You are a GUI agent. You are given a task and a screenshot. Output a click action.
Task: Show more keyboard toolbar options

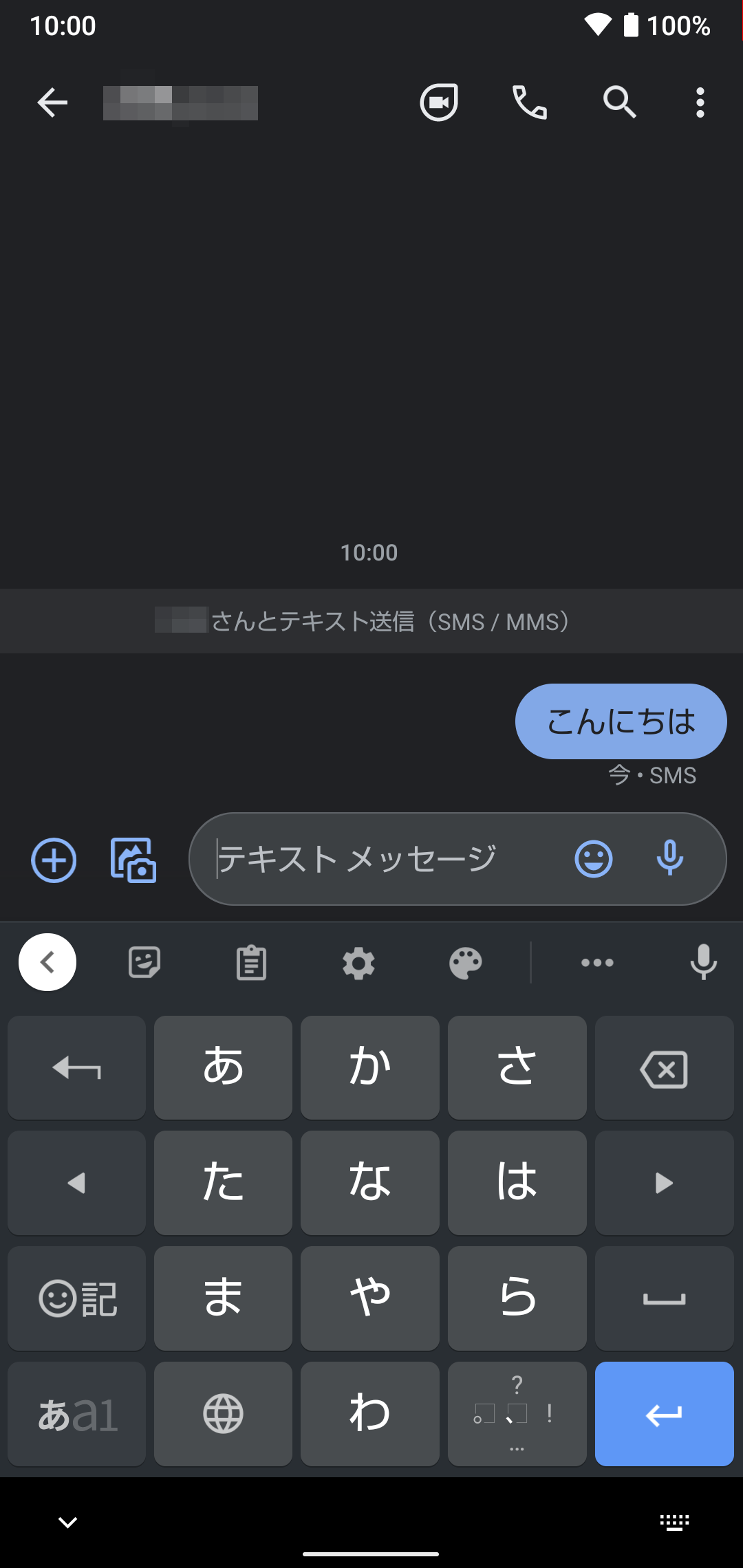point(596,963)
